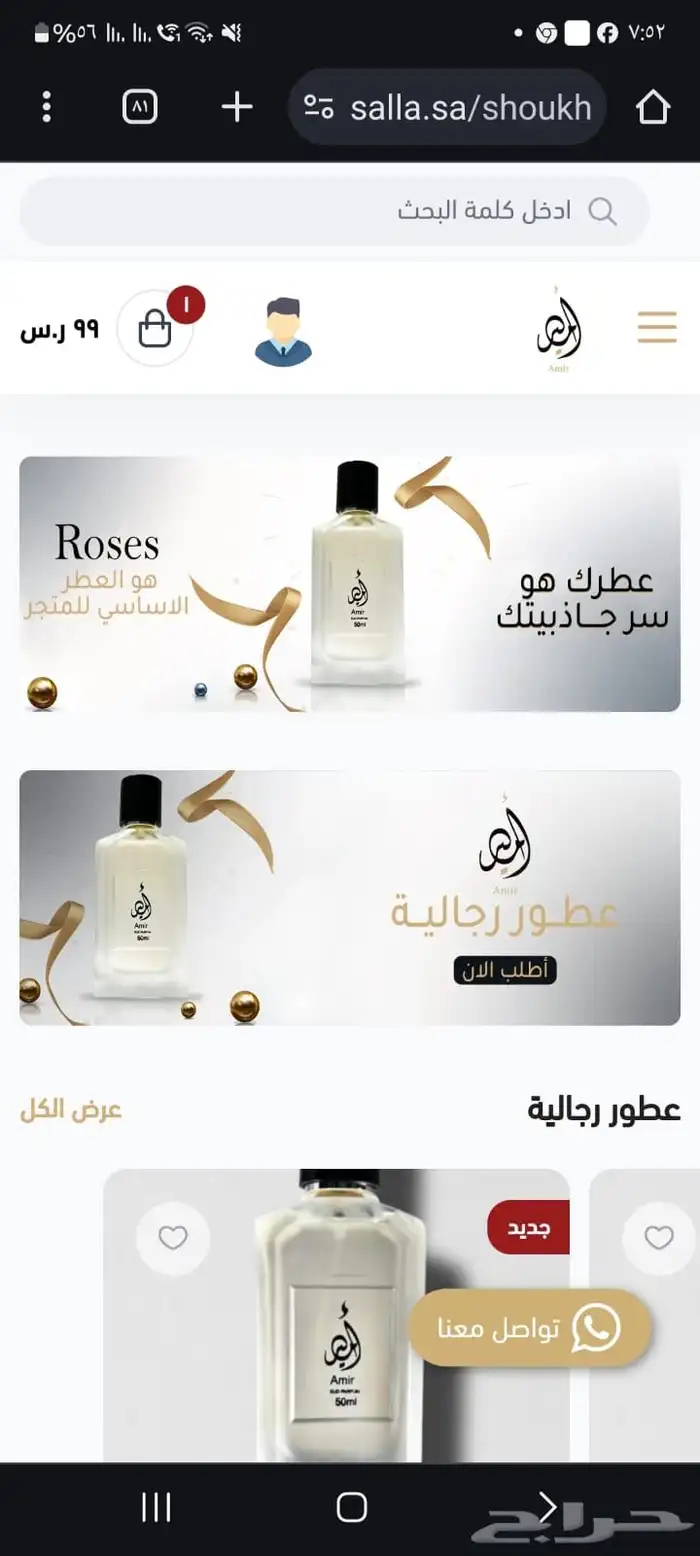The image size is (700, 1556).
Task: Open the browser overflow menu
Action: [46, 107]
